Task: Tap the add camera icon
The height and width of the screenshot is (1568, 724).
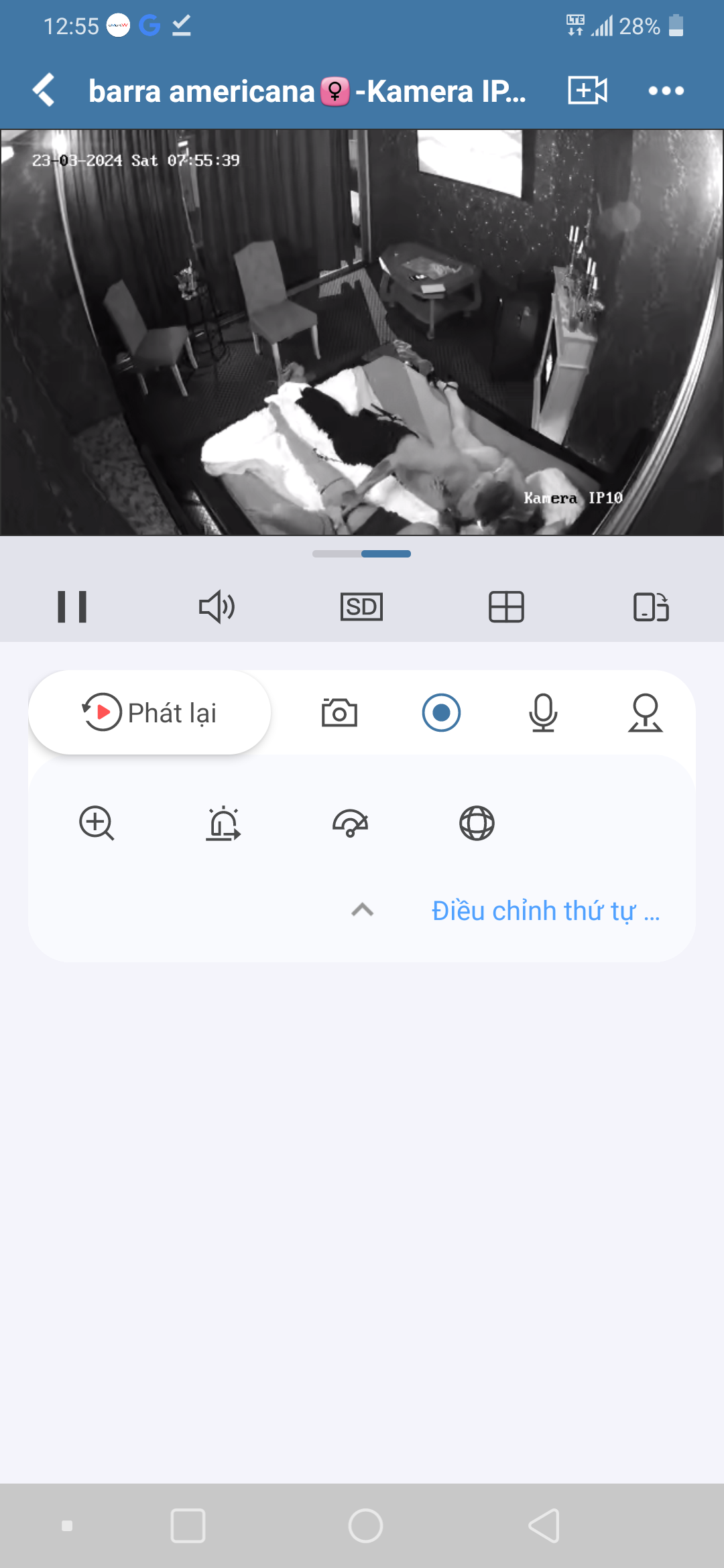Action: [587, 90]
